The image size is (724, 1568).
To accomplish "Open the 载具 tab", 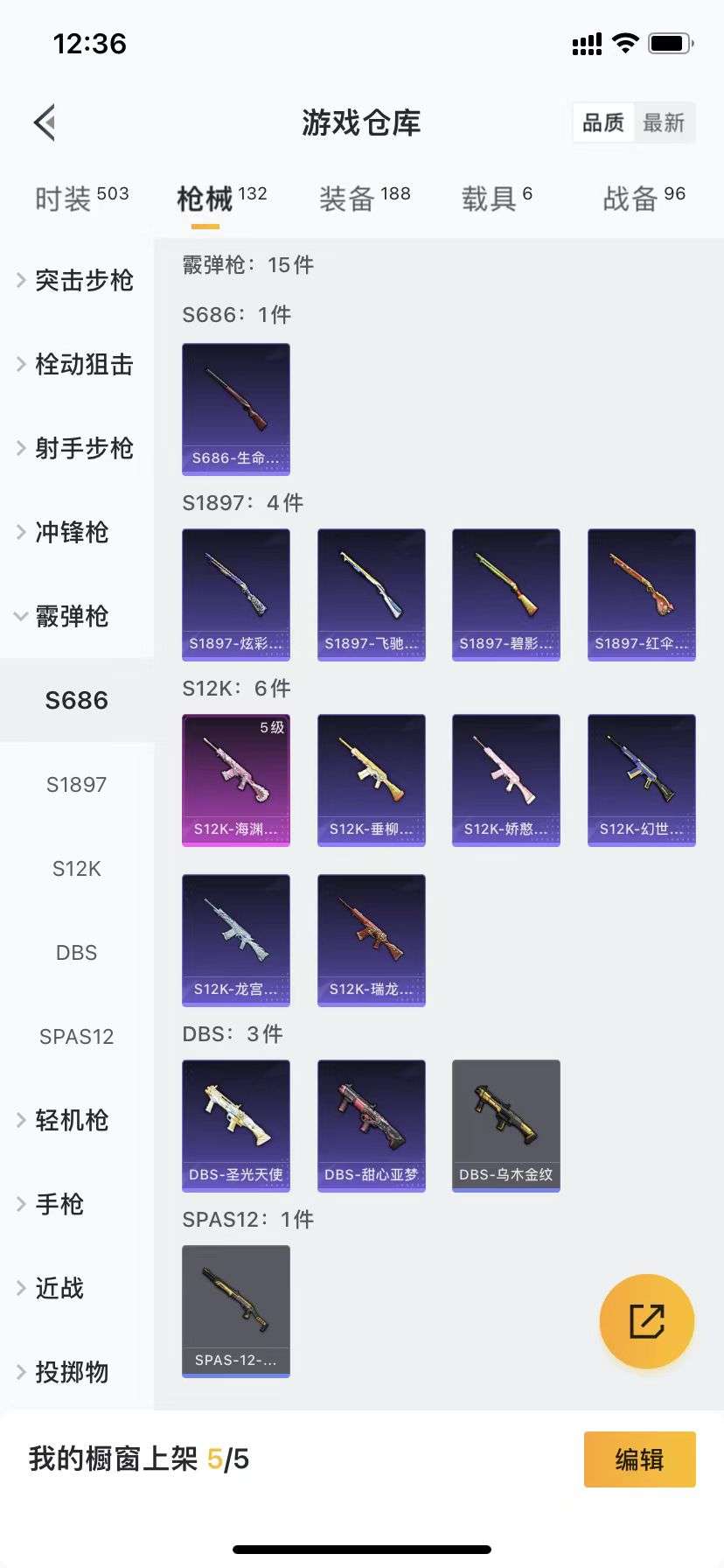I will pyautogui.click(x=496, y=199).
